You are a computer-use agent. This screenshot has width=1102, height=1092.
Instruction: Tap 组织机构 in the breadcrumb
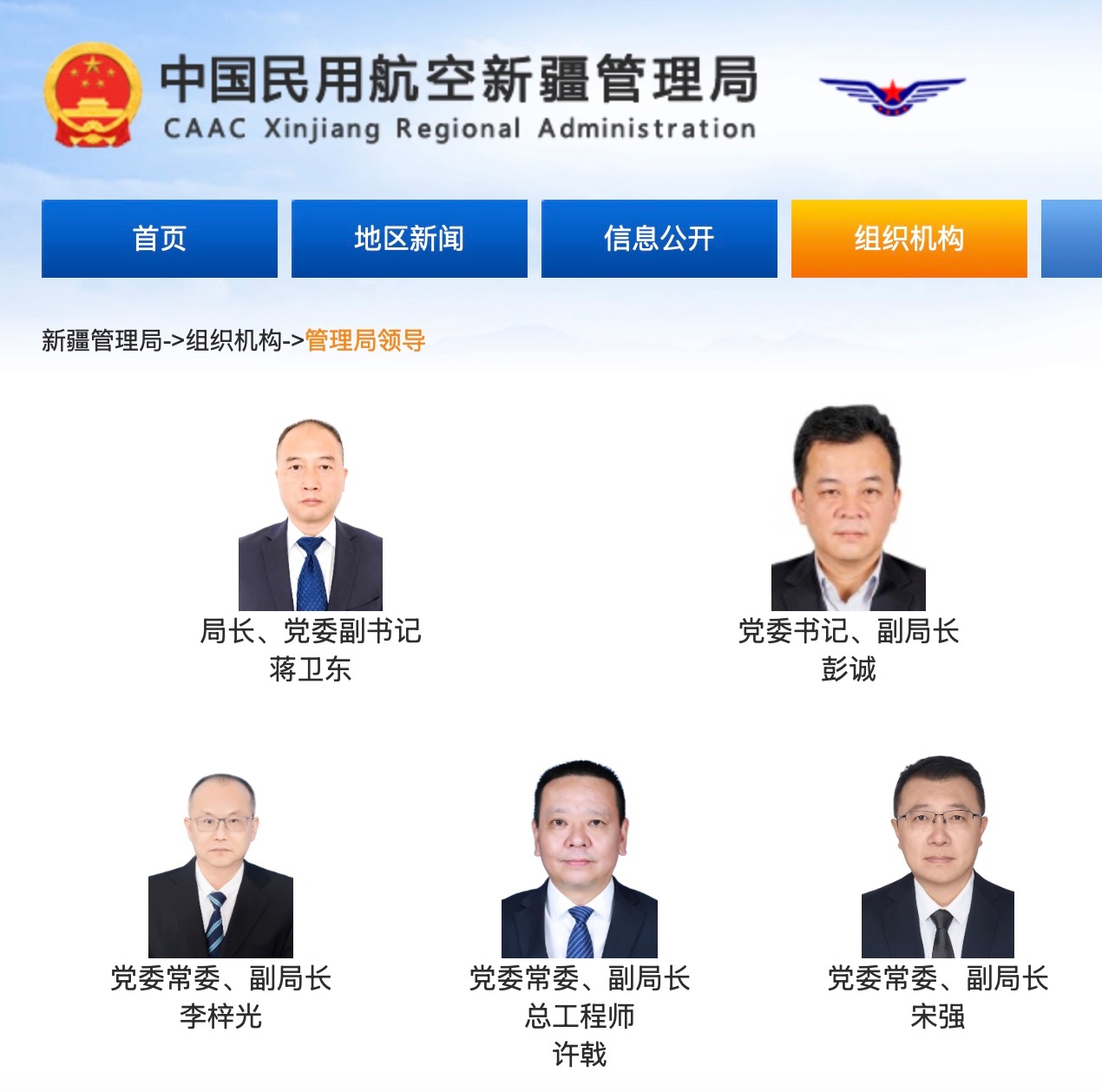click(233, 340)
